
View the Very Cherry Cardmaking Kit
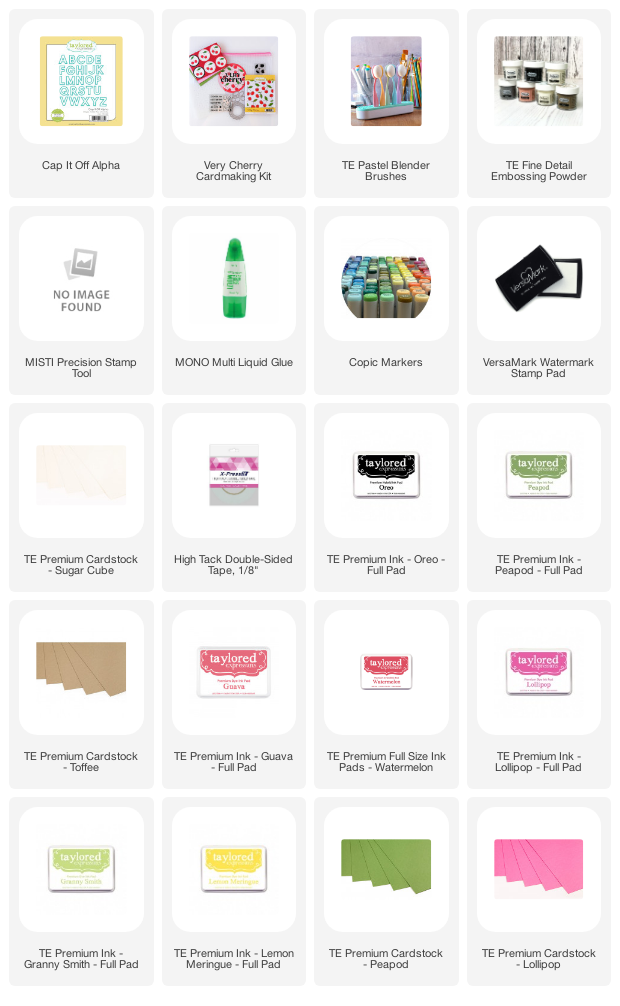click(234, 103)
